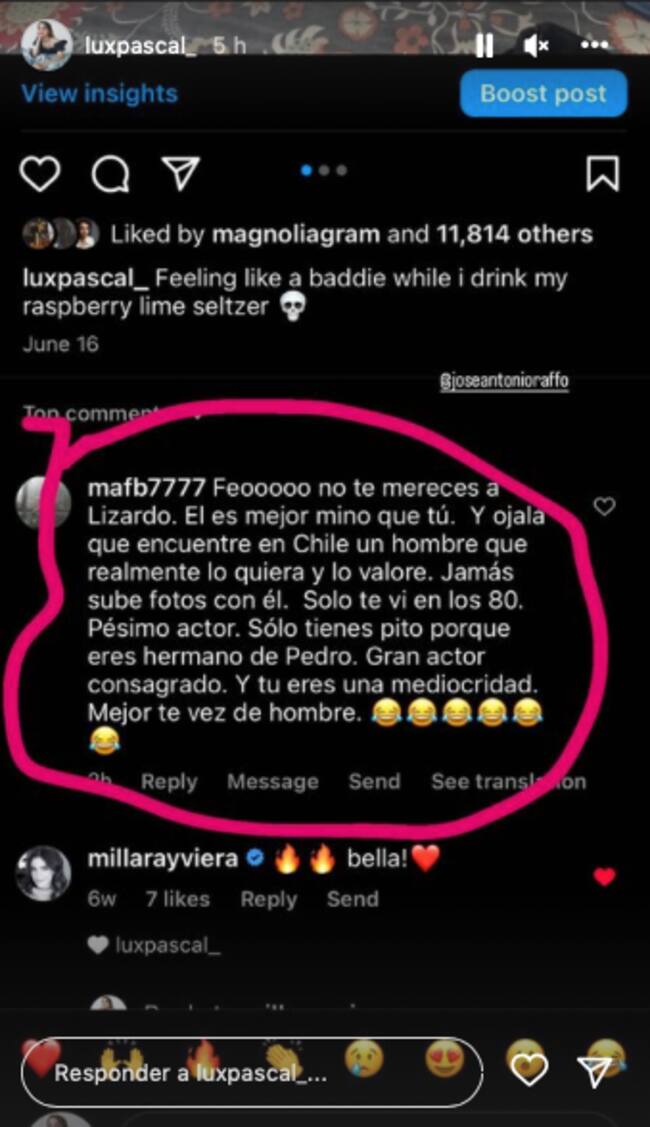Toggle the story sound icon
This screenshot has width=650, height=1127.
537,45
